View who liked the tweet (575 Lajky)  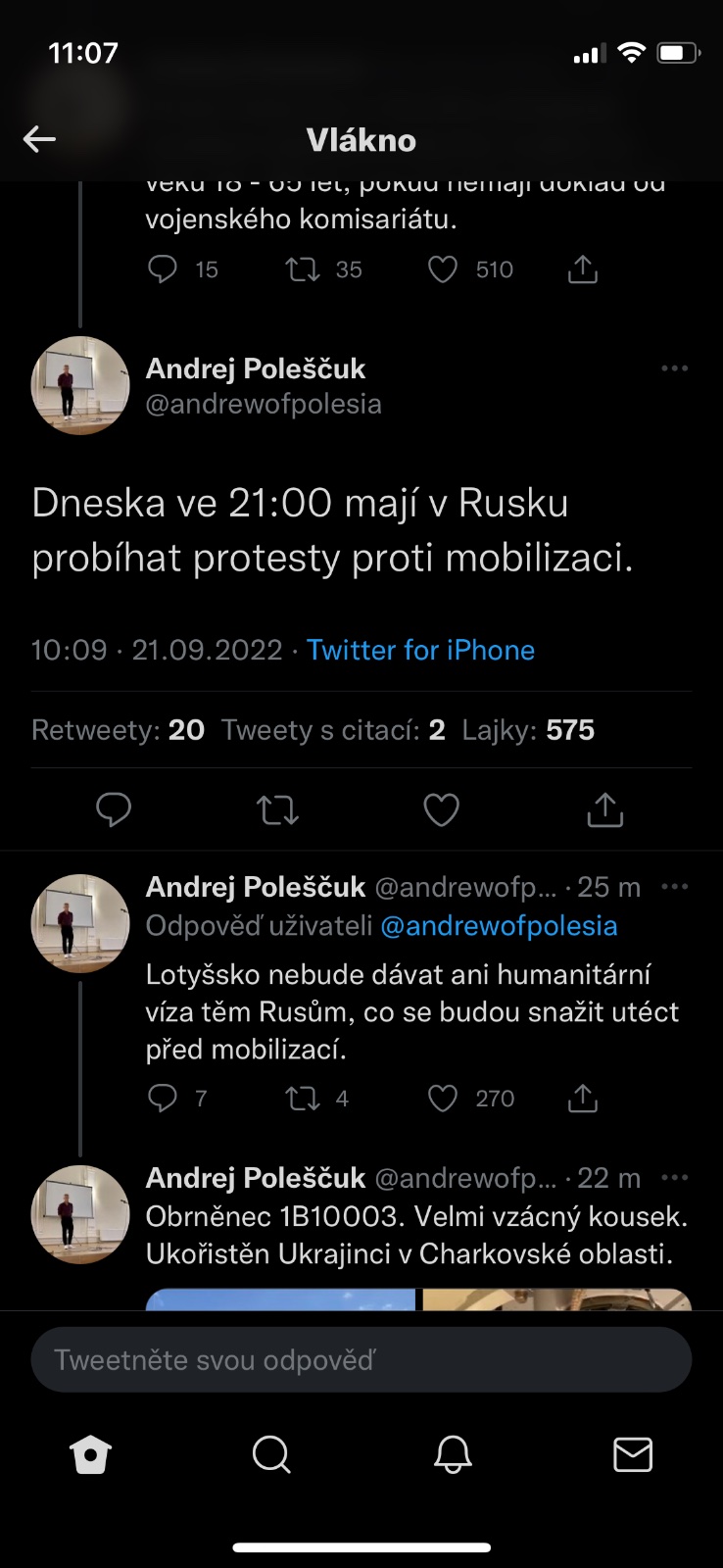[x=528, y=730]
